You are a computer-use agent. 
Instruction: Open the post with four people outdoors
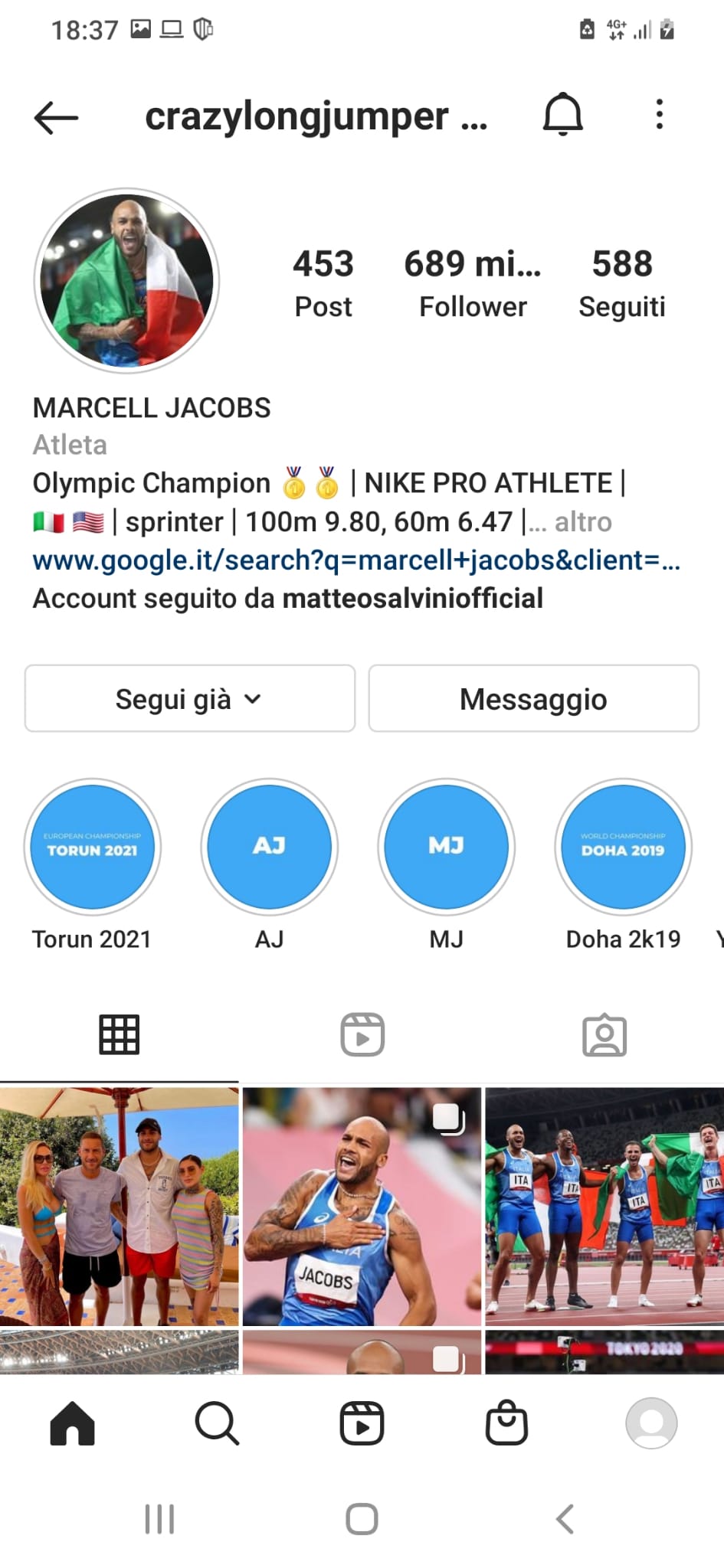[x=120, y=1206]
